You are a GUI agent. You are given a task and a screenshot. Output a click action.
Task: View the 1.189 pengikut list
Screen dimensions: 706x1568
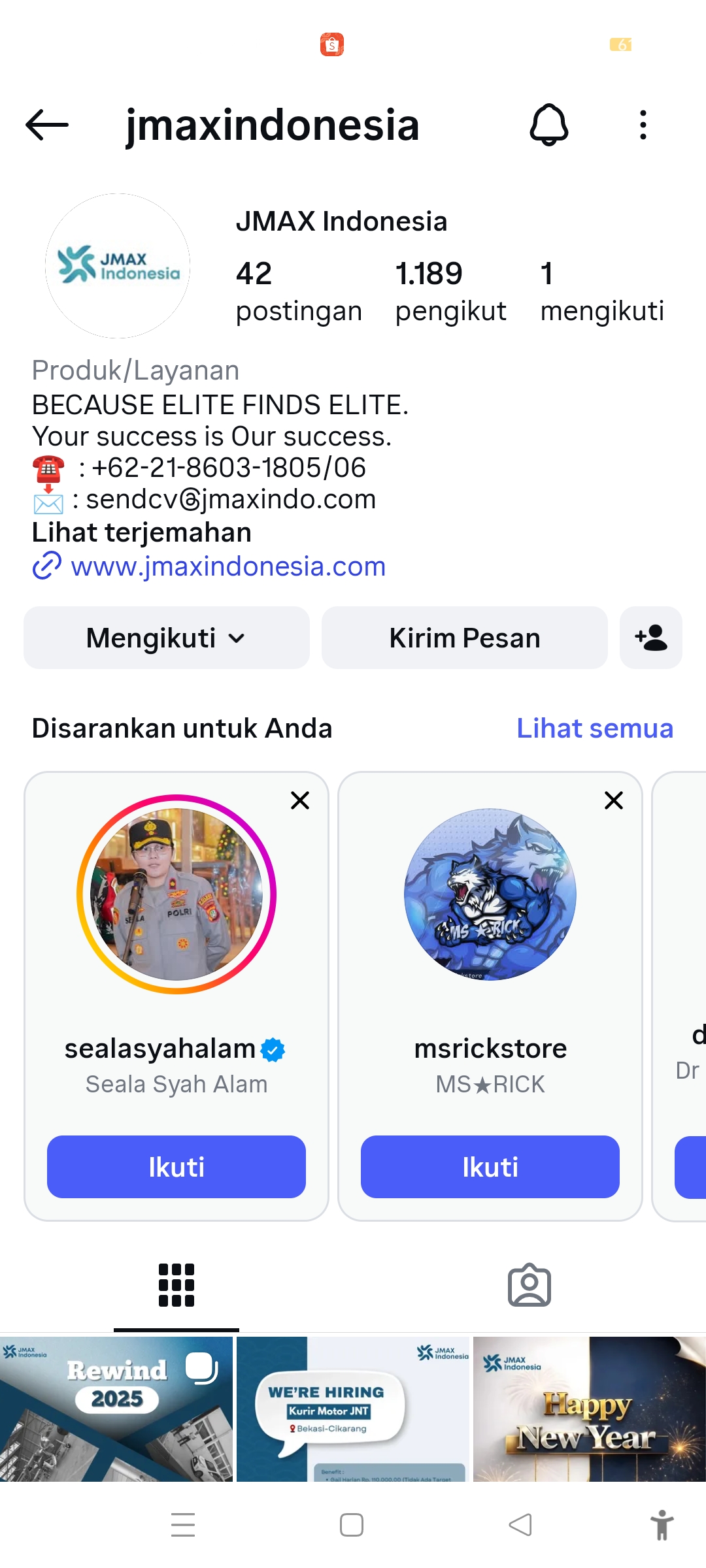(450, 291)
